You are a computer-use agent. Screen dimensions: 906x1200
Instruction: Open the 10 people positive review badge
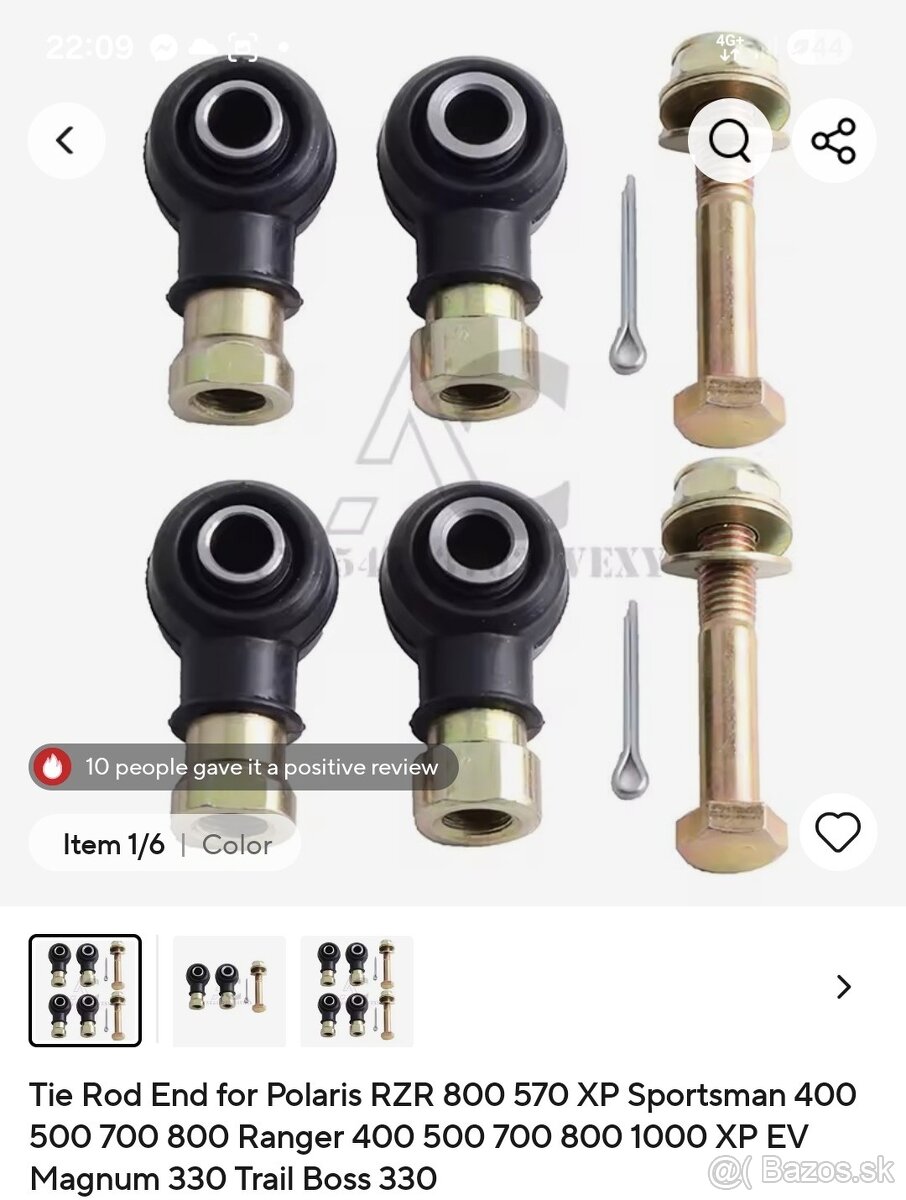tap(244, 767)
